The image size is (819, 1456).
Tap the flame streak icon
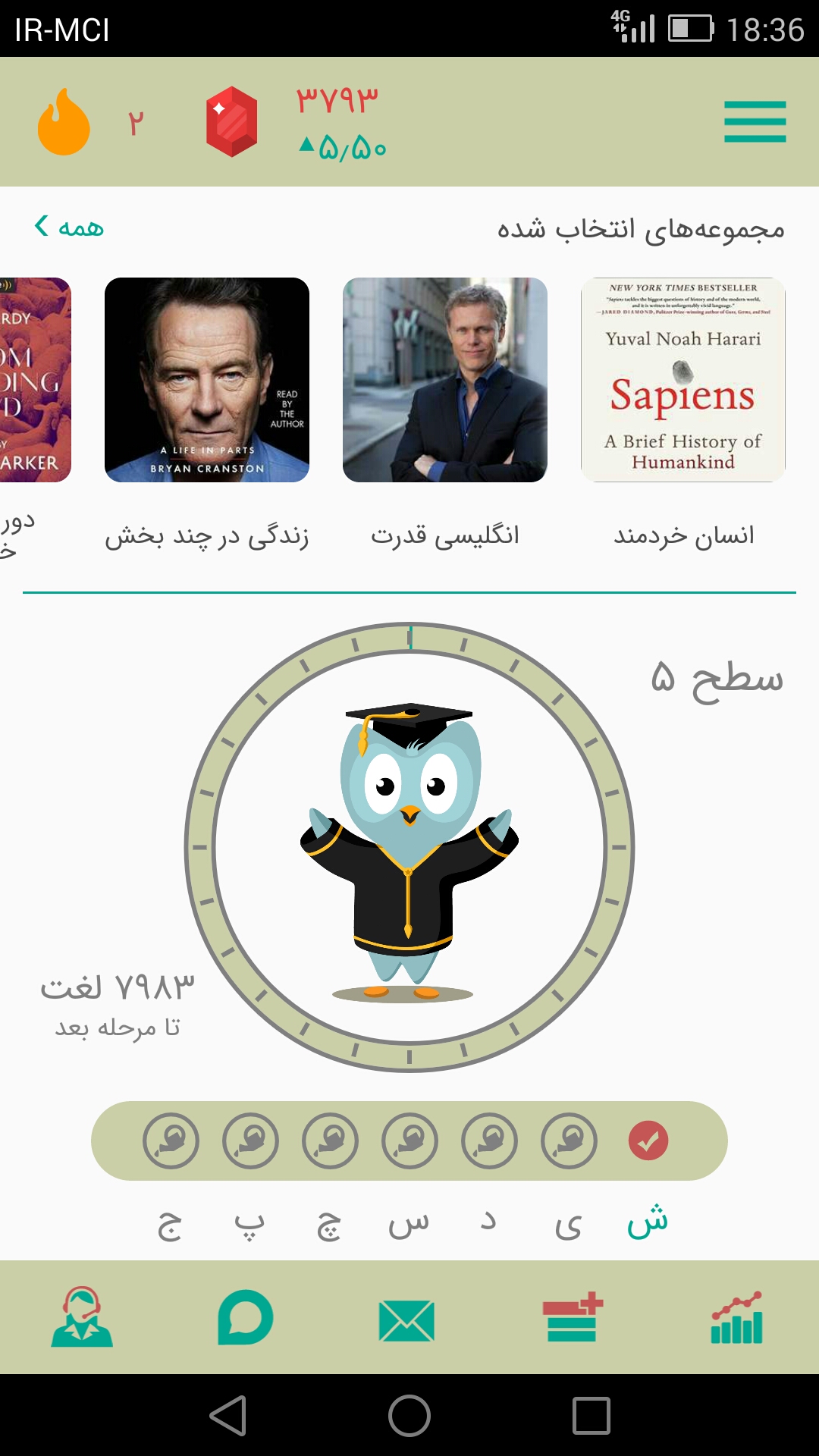pos(64,121)
